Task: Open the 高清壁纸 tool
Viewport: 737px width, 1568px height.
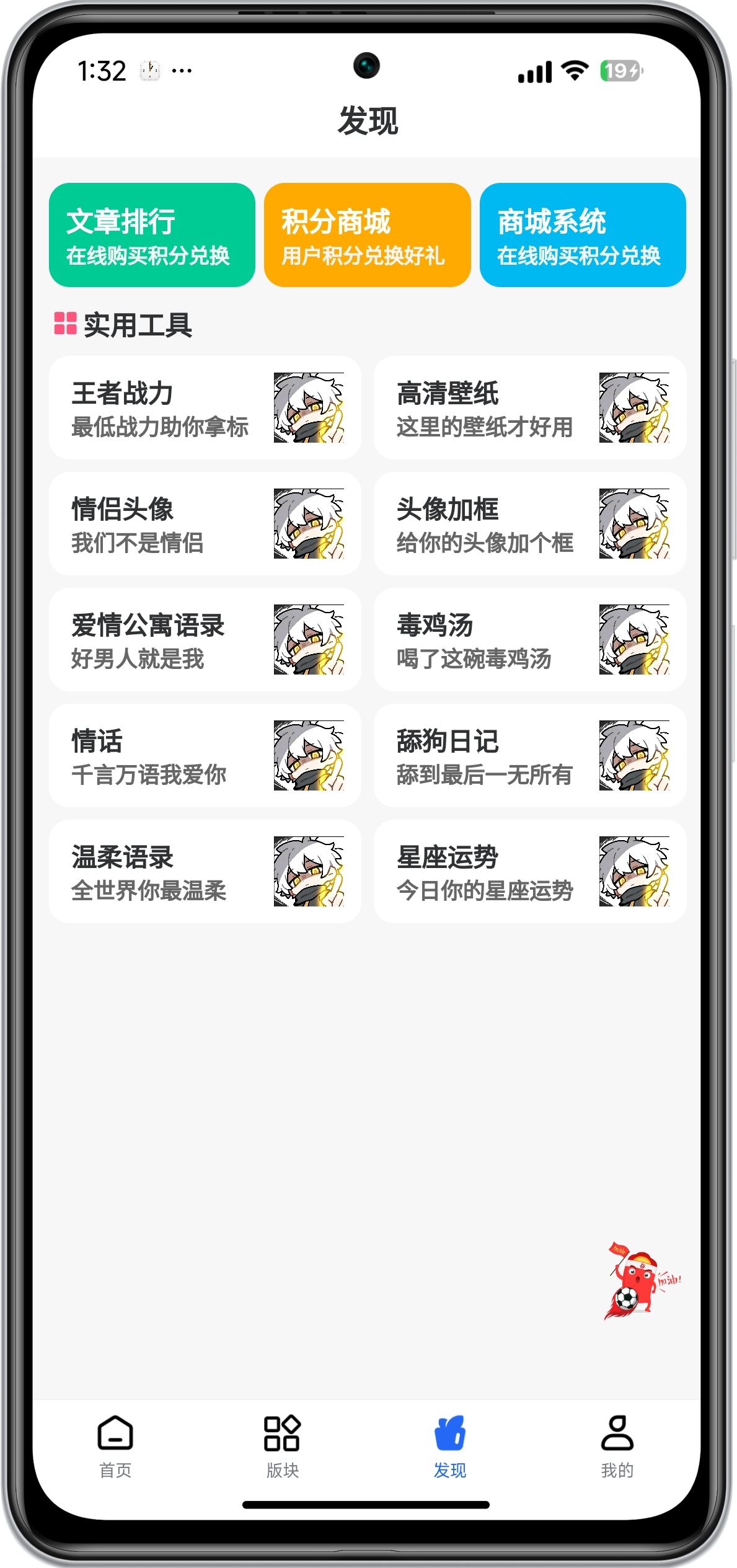Action: 529,408
